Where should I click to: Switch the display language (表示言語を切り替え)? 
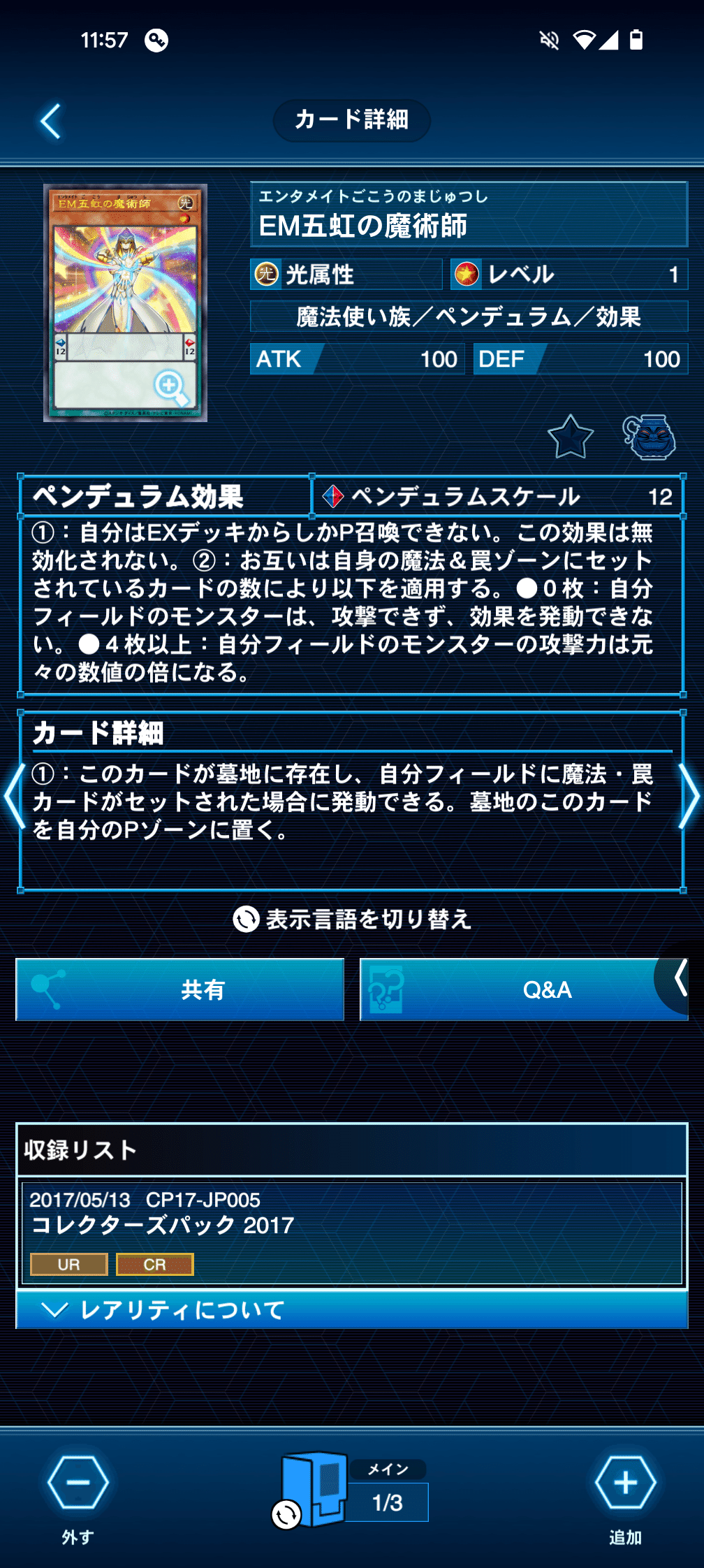352,919
